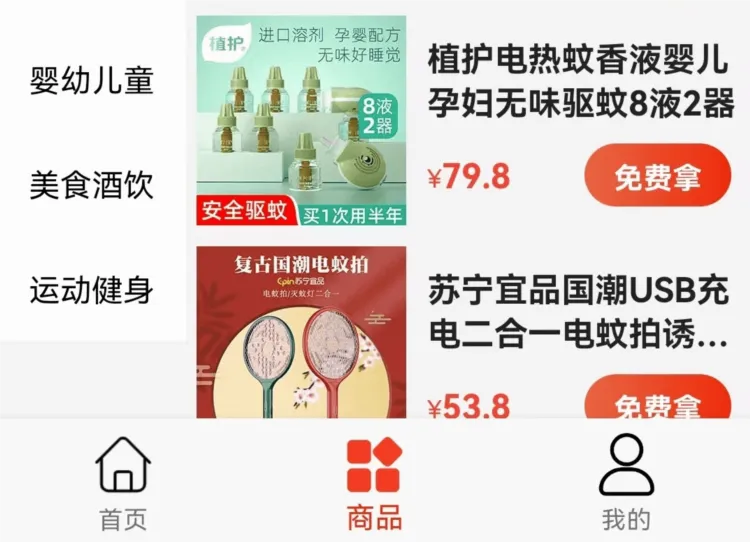This screenshot has height=542, width=750.
Task: Tap 免费拿 for 植护电热蚊香液
Action: click(x=657, y=176)
